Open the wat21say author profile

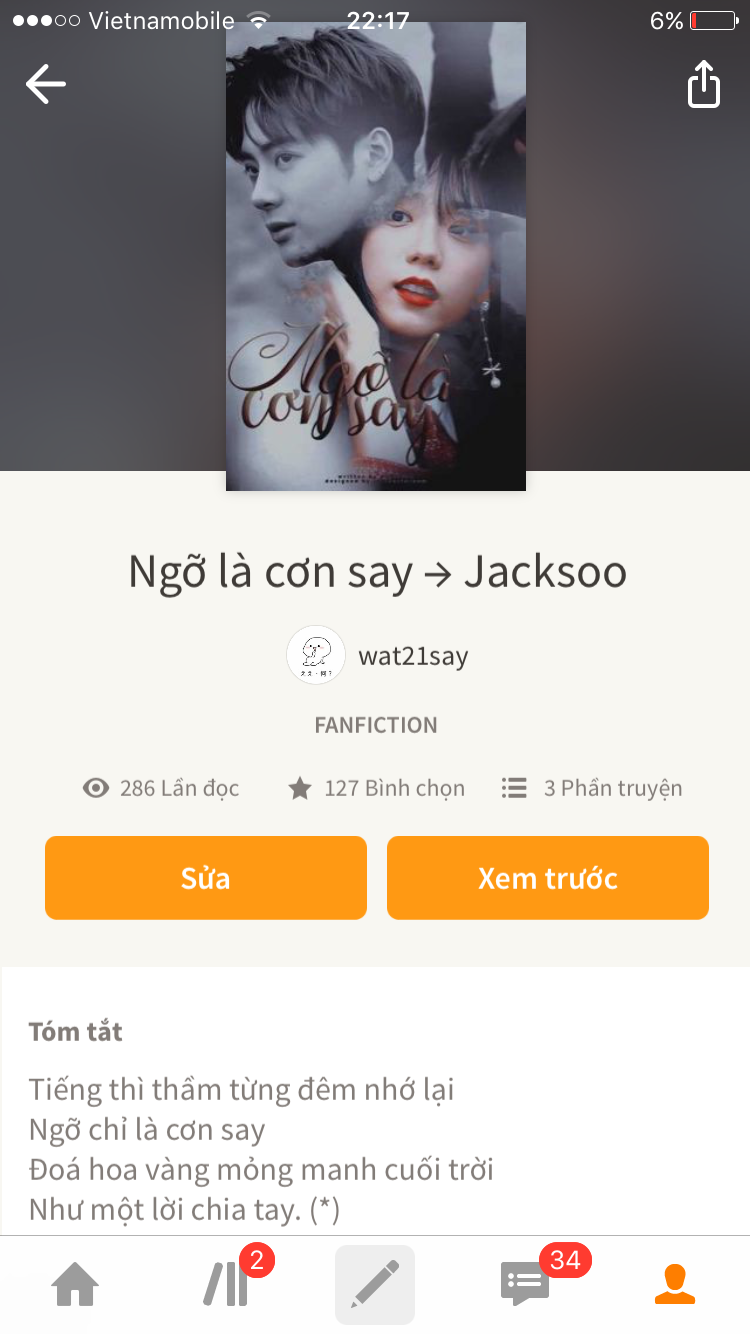pos(378,656)
